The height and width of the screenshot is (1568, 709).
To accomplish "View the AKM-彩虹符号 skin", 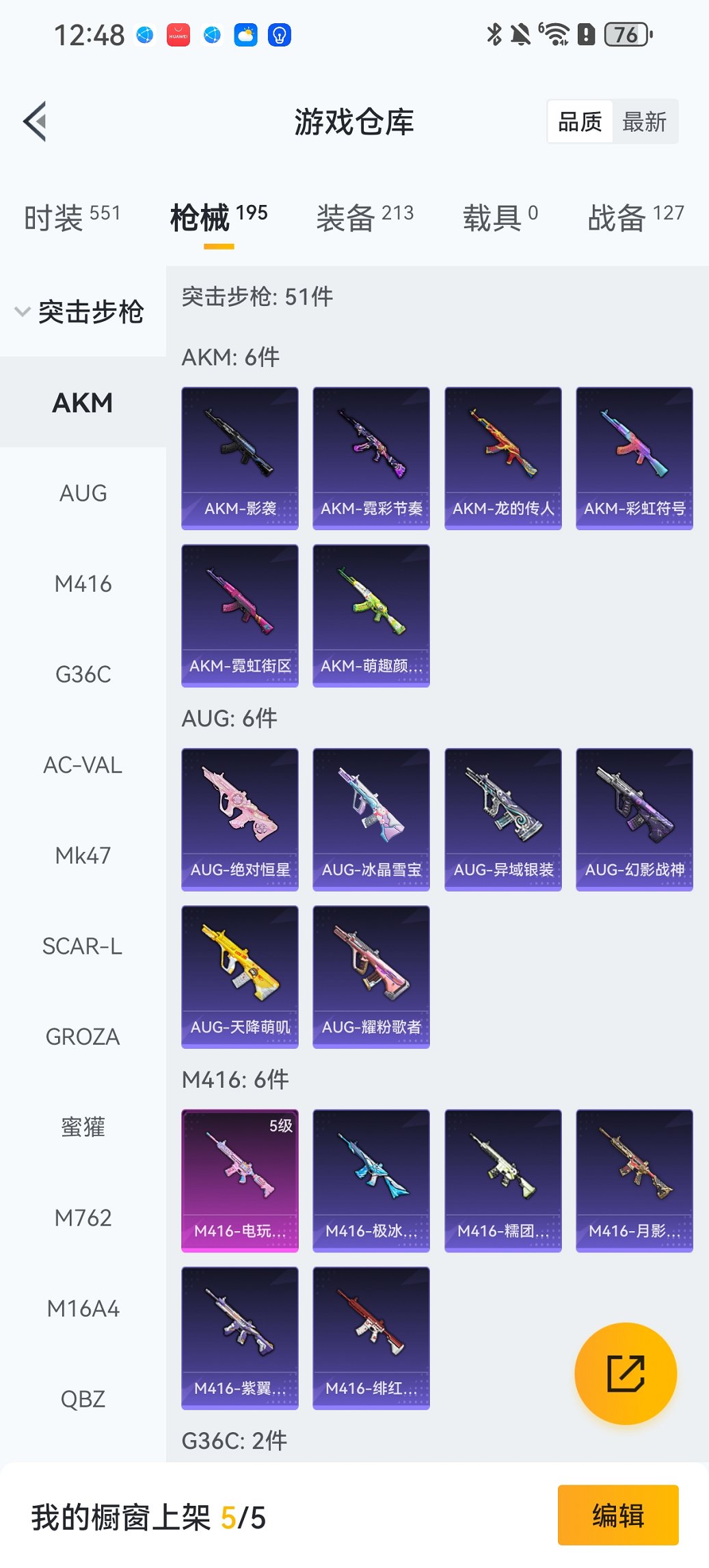I will [x=634, y=458].
